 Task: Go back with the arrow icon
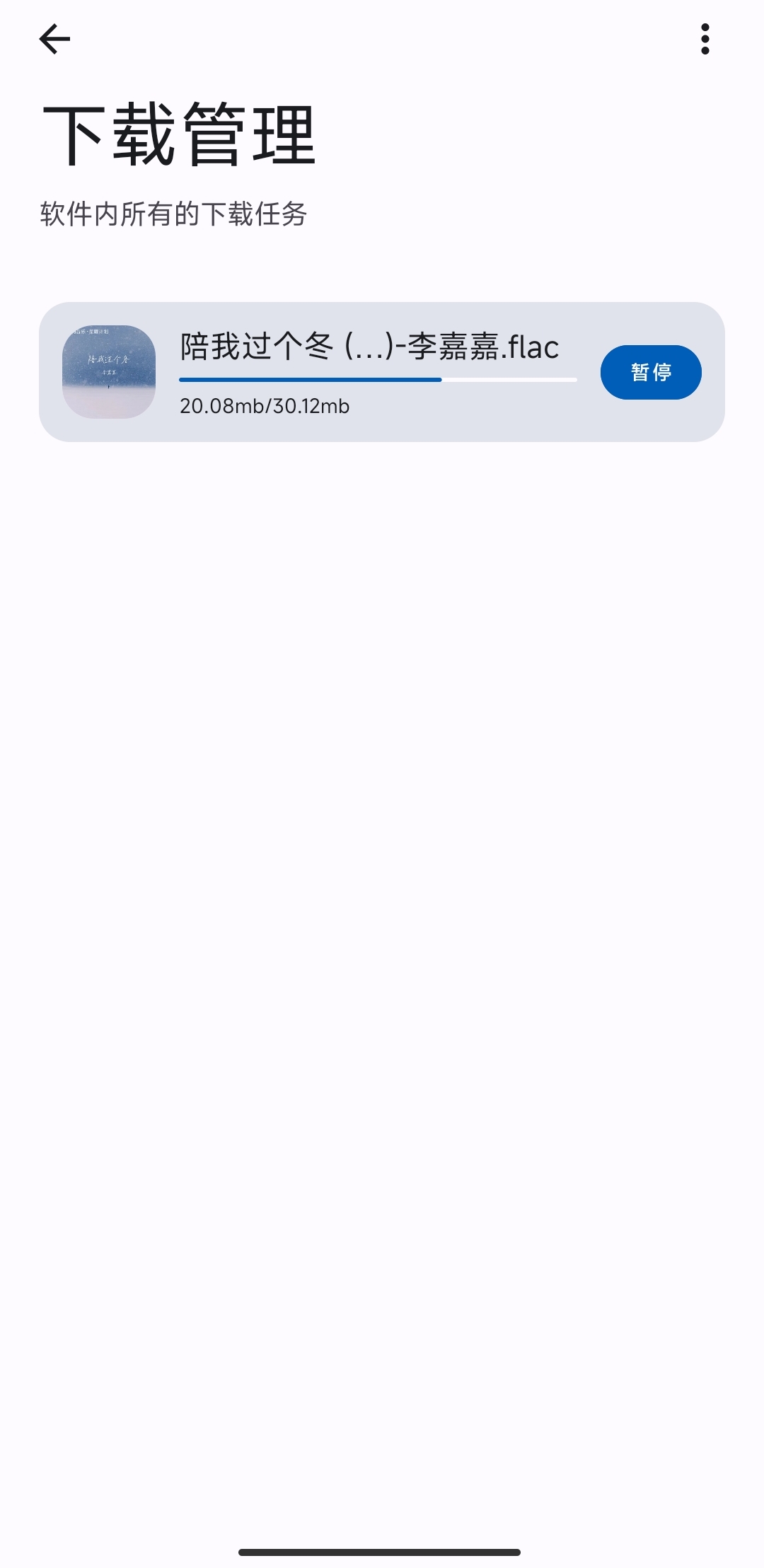54,39
